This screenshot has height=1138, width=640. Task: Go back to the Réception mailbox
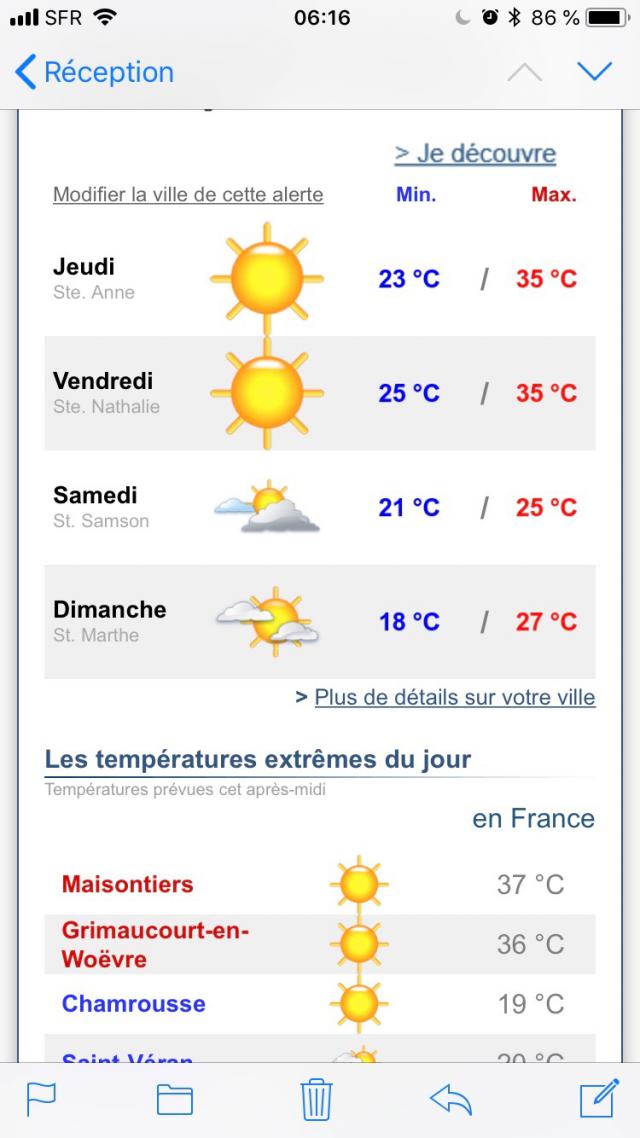pyautogui.click(x=94, y=73)
